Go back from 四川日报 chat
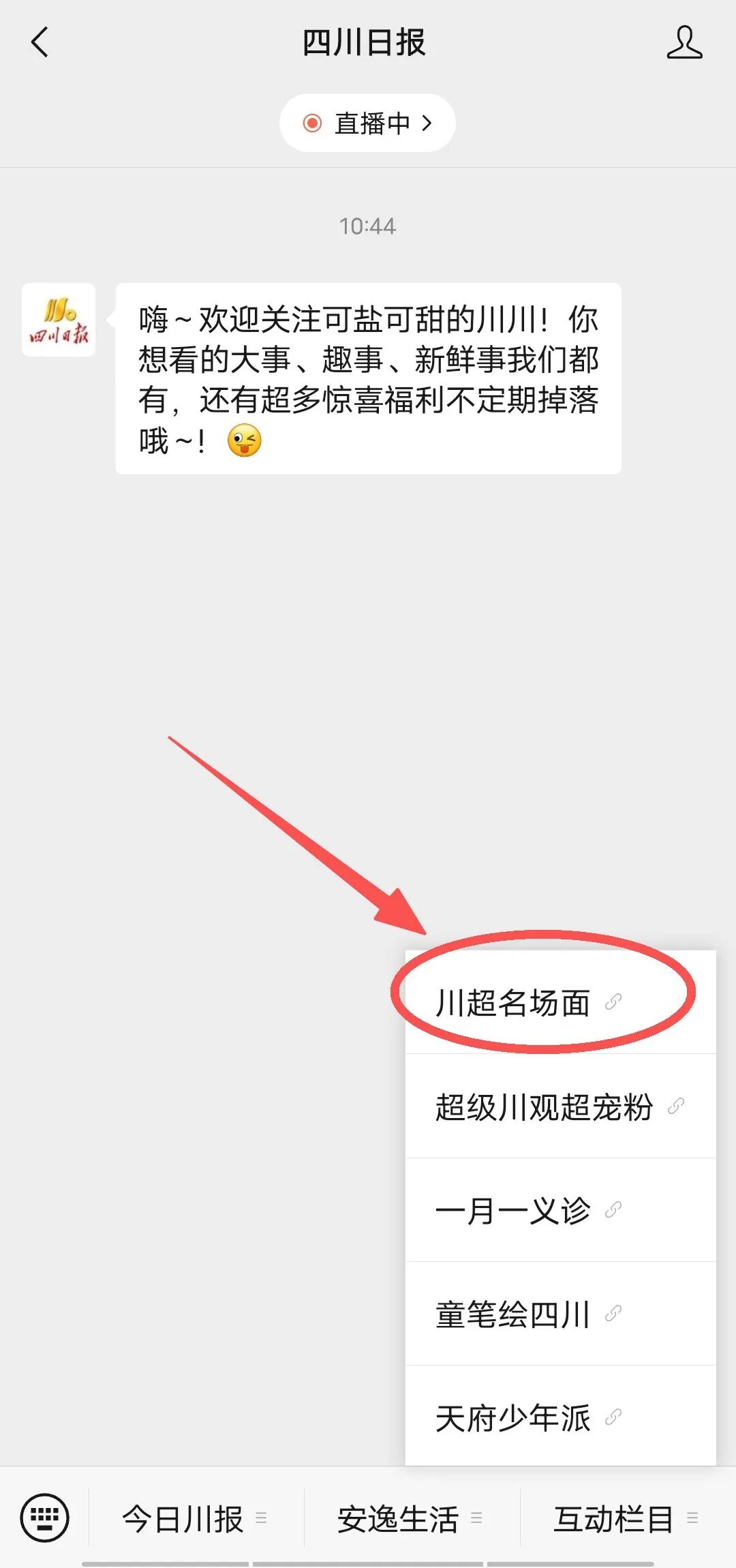This screenshot has width=736, height=1568. [x=40, y=42]
